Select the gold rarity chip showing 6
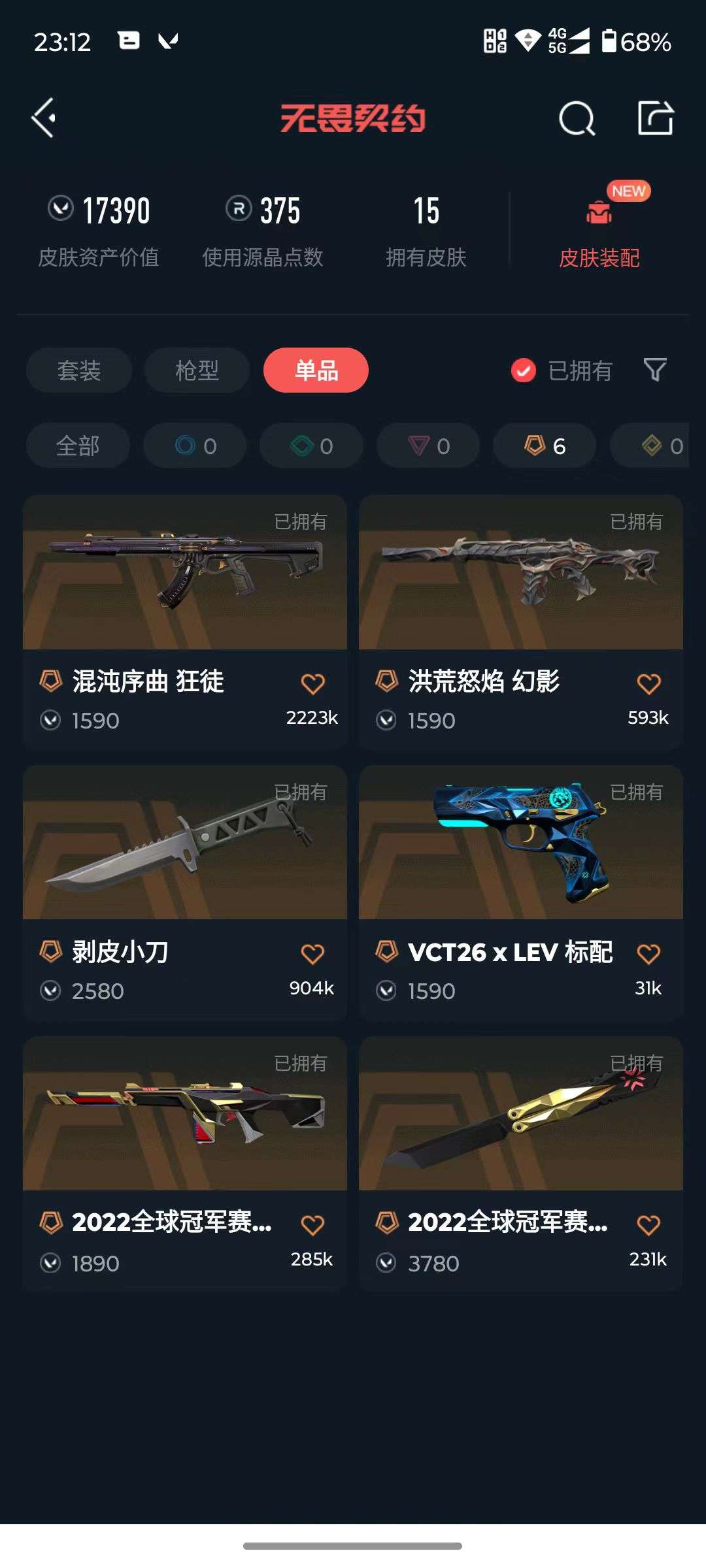 click(x=543, y=446)
